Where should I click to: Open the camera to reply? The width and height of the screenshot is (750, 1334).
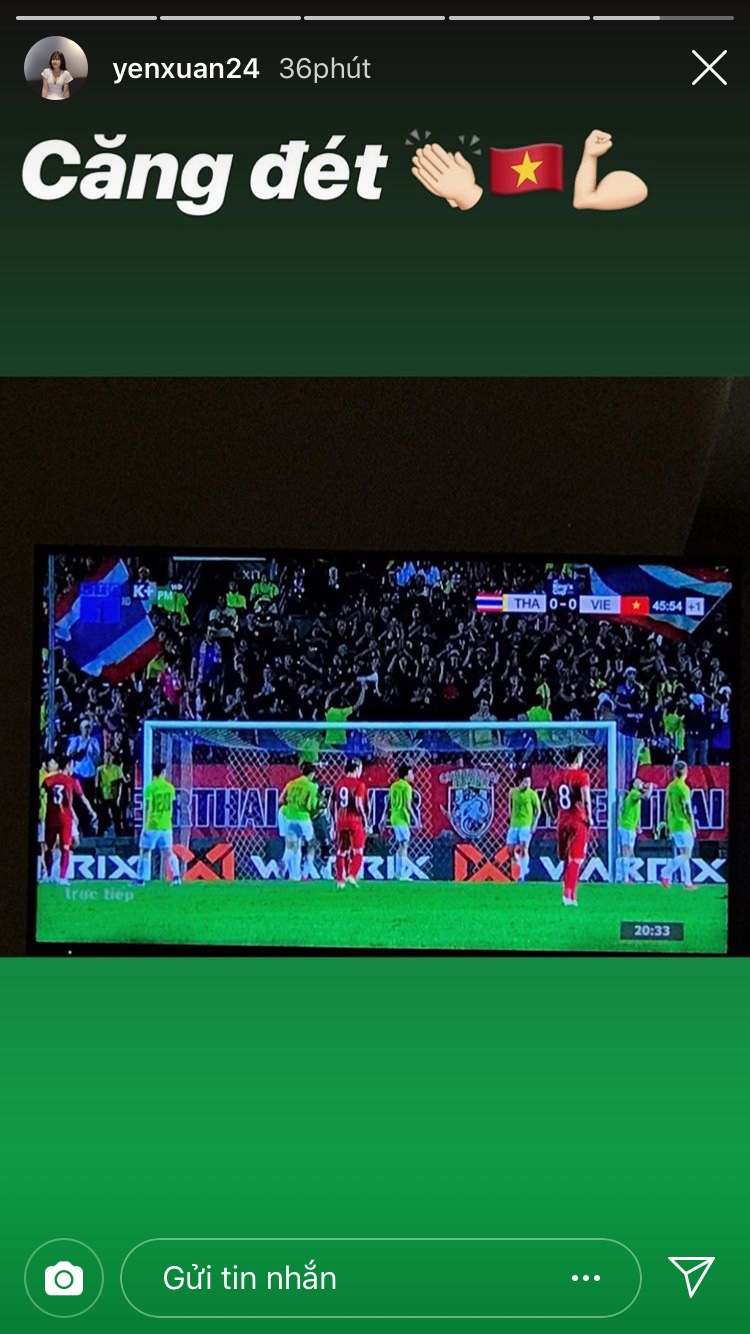[x=64, y=1278]
